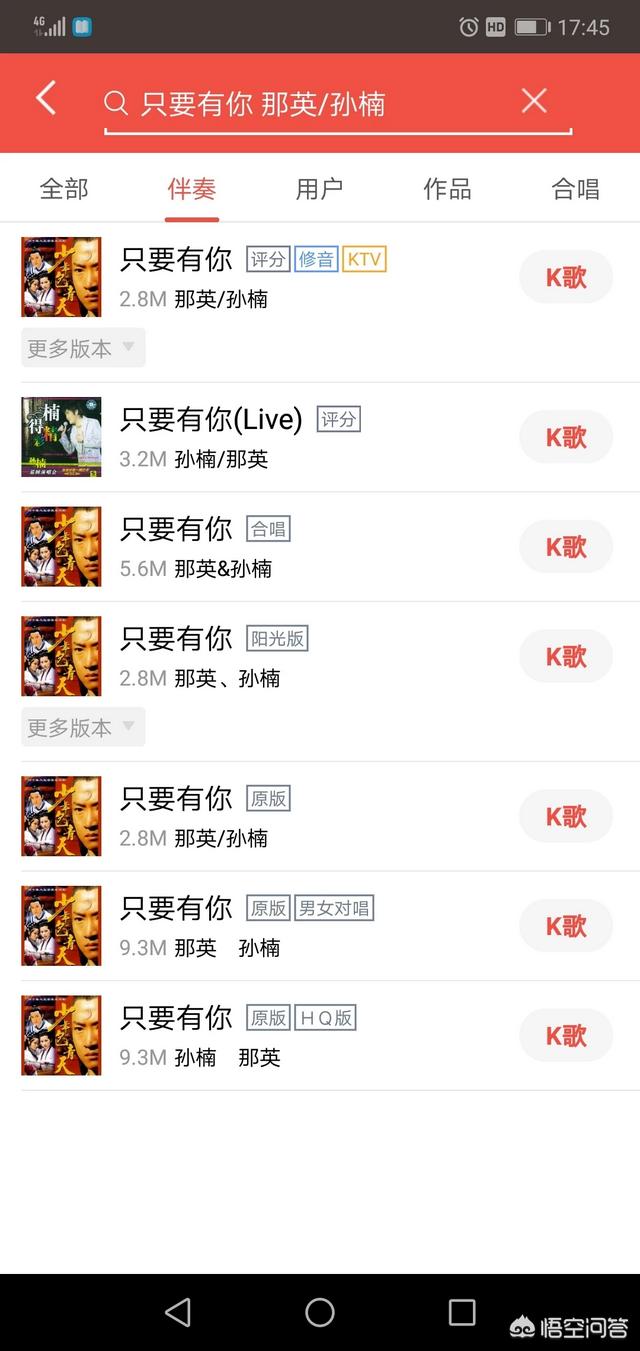Go back using the top arrow

click(x=46, y=99)
